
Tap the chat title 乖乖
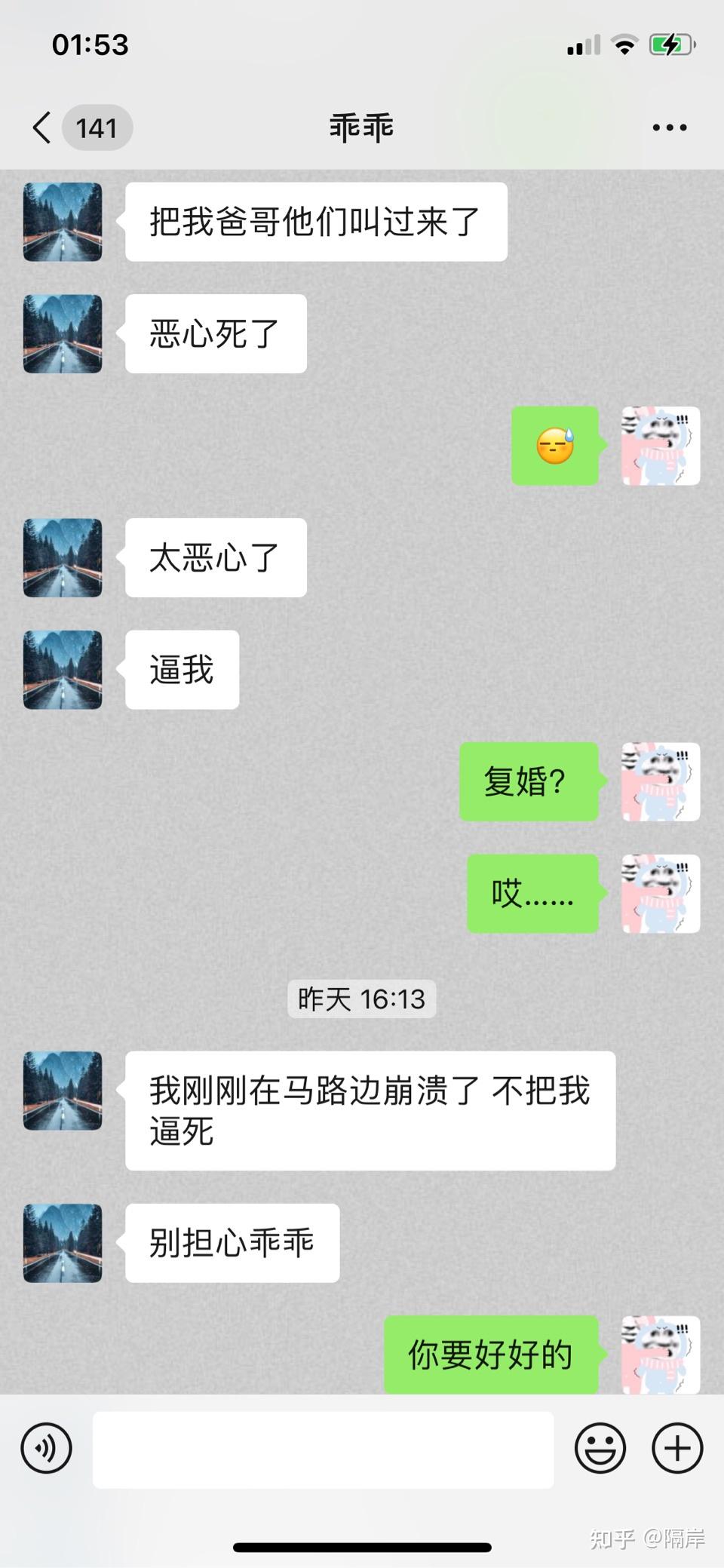[361, 127]
